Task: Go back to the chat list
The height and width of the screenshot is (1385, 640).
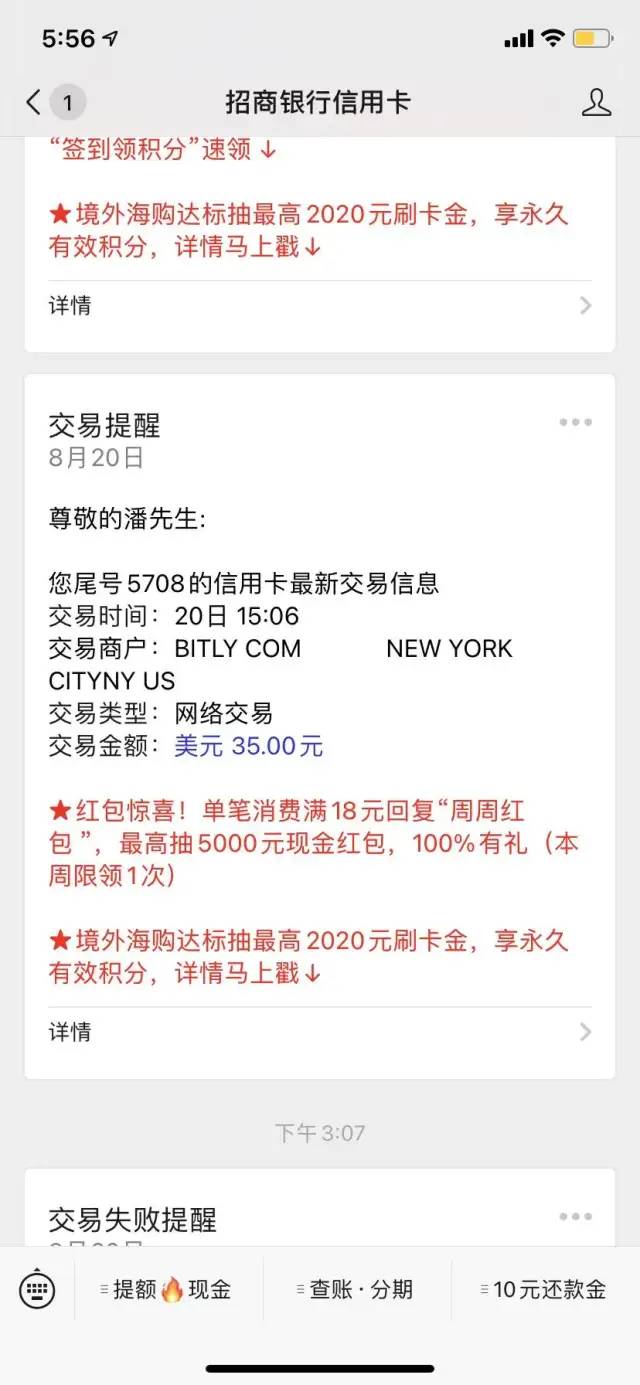Action: 35,102
